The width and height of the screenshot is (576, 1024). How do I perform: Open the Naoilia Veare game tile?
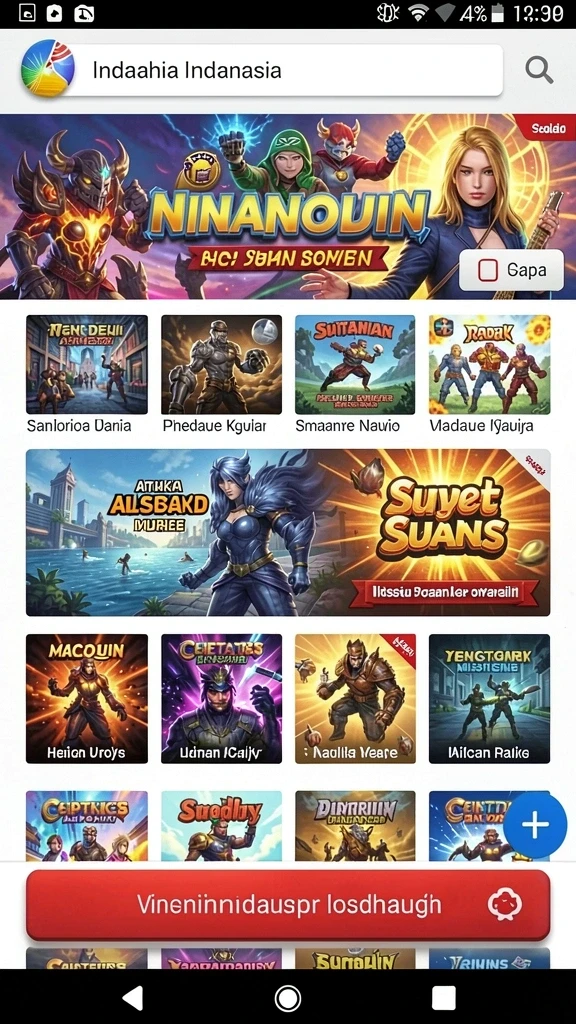355,698
